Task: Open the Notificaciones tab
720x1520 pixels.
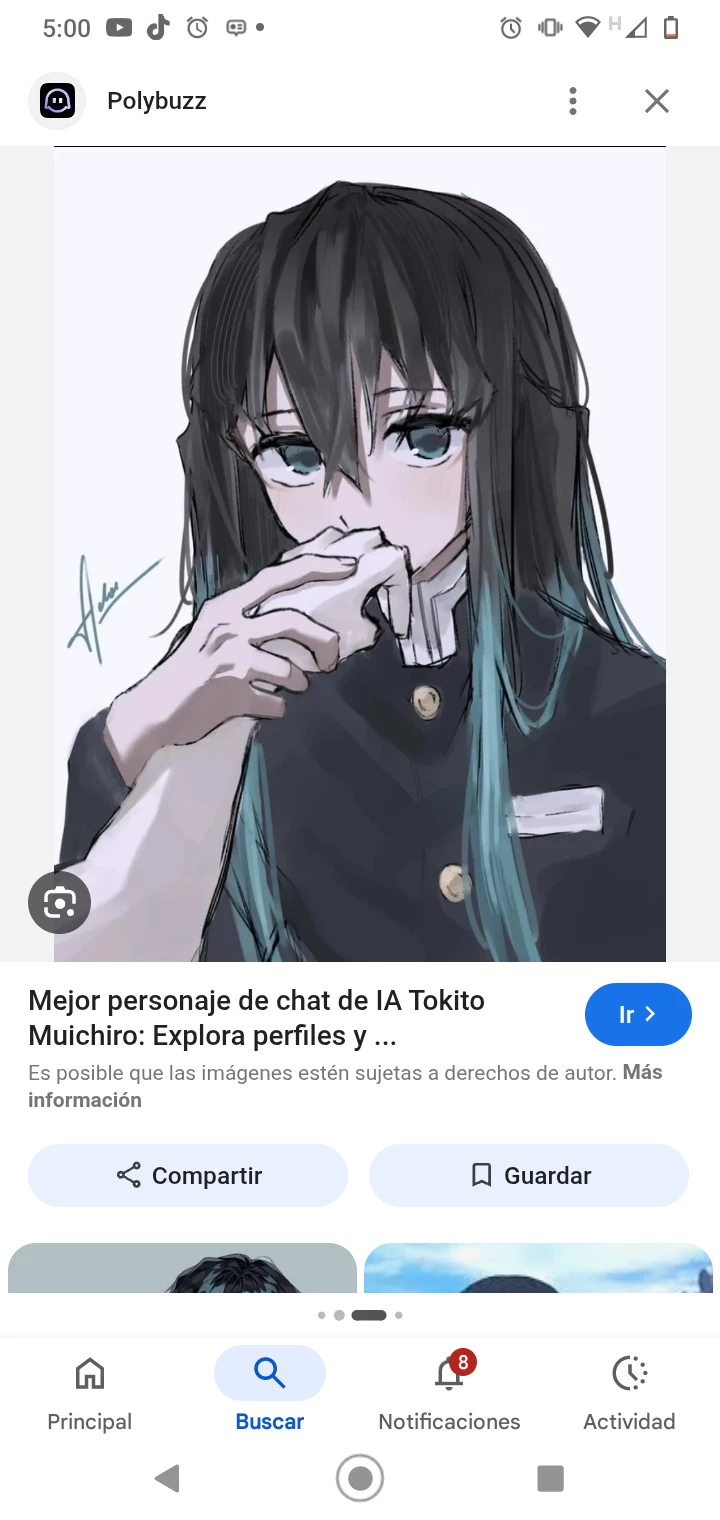Action: [449, 1393]
